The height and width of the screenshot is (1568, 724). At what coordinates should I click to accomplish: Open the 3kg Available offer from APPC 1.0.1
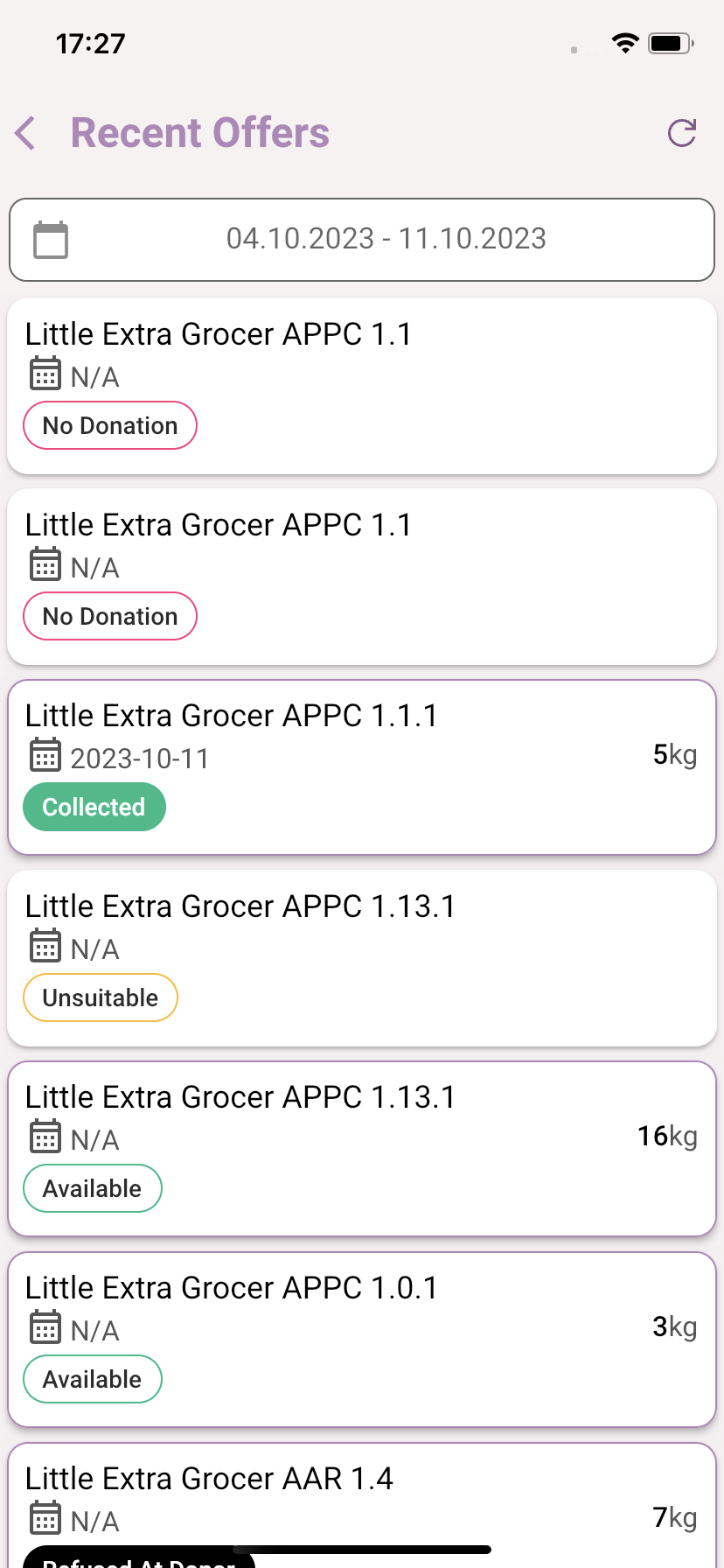(362, 1340)
